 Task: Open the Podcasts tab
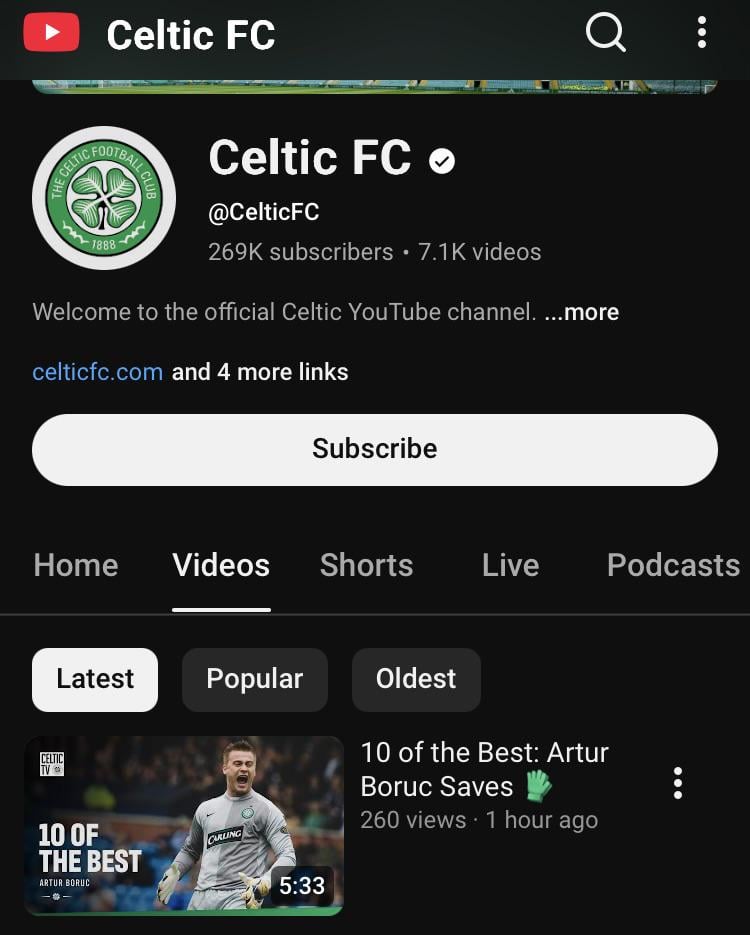coord(673,565)
